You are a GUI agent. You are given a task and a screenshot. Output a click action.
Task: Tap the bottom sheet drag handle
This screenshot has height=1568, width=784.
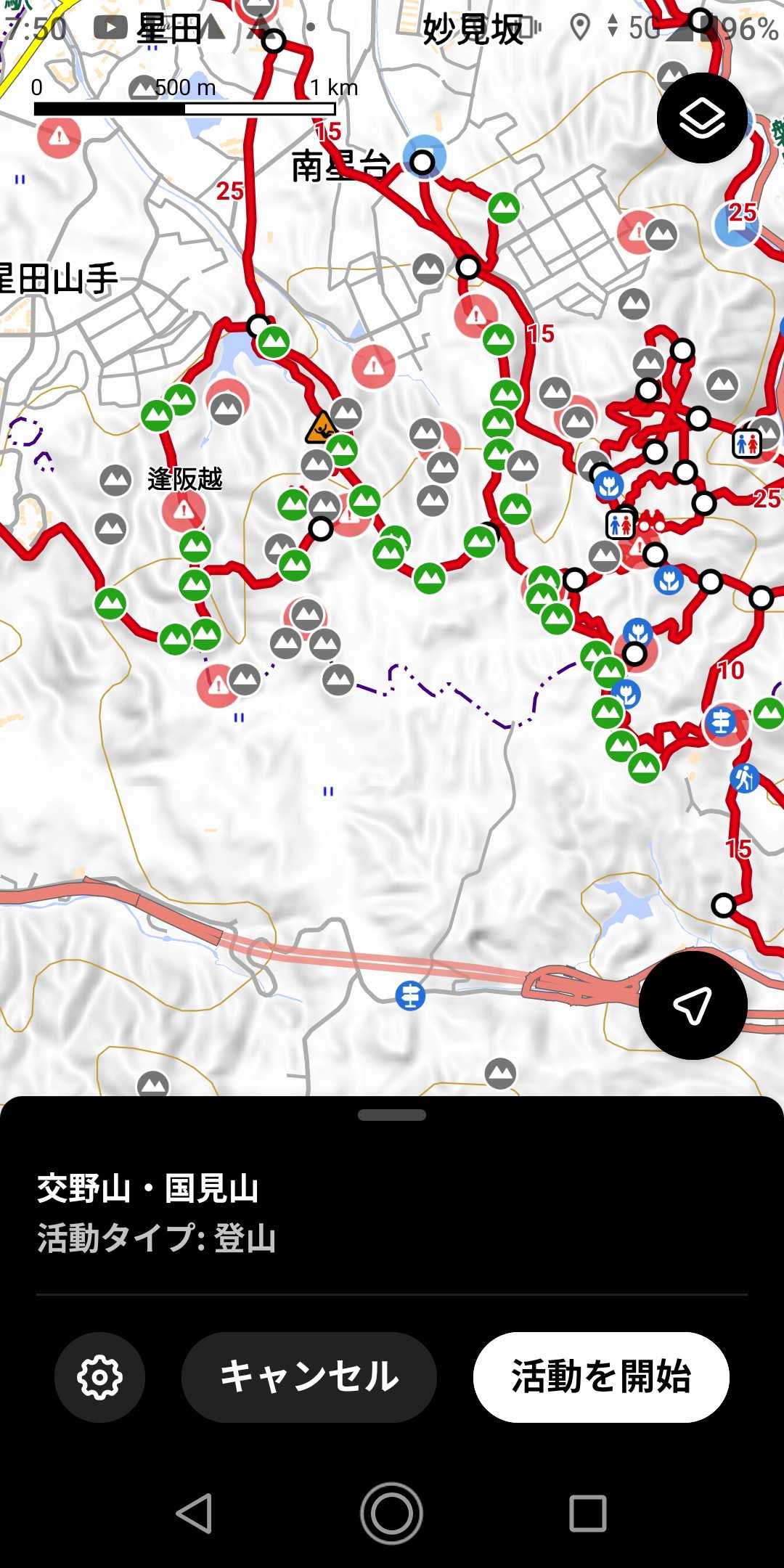(x=392, y=1115)
